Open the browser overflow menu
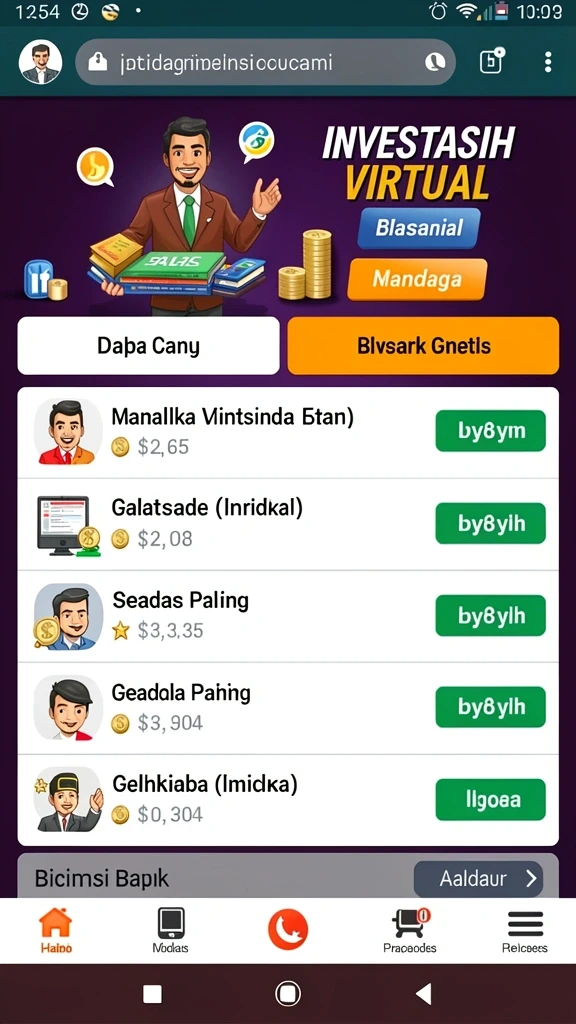This screenshot has width=576, height=1024. (x=547, y=62)
